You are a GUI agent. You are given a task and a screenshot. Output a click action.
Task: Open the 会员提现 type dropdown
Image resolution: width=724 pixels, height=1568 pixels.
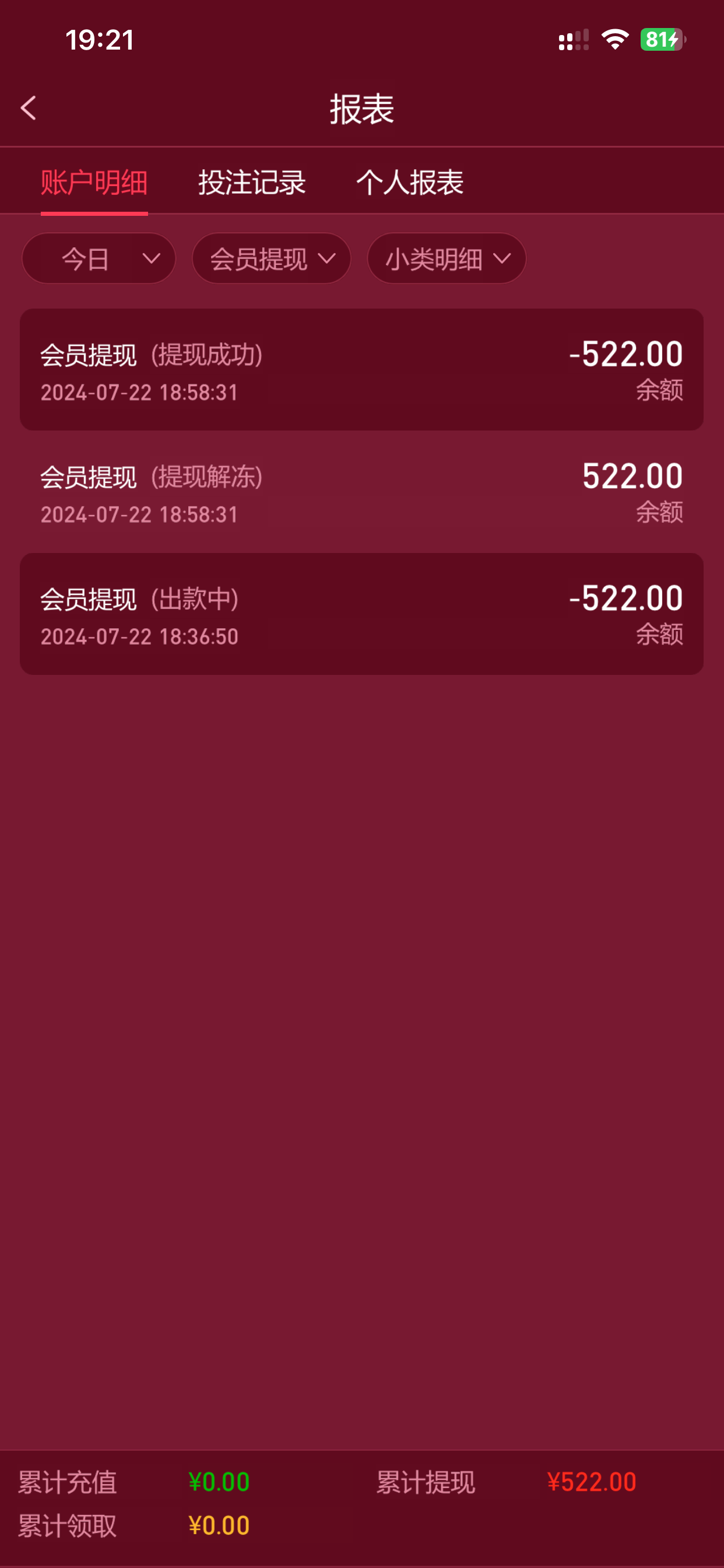271,258
